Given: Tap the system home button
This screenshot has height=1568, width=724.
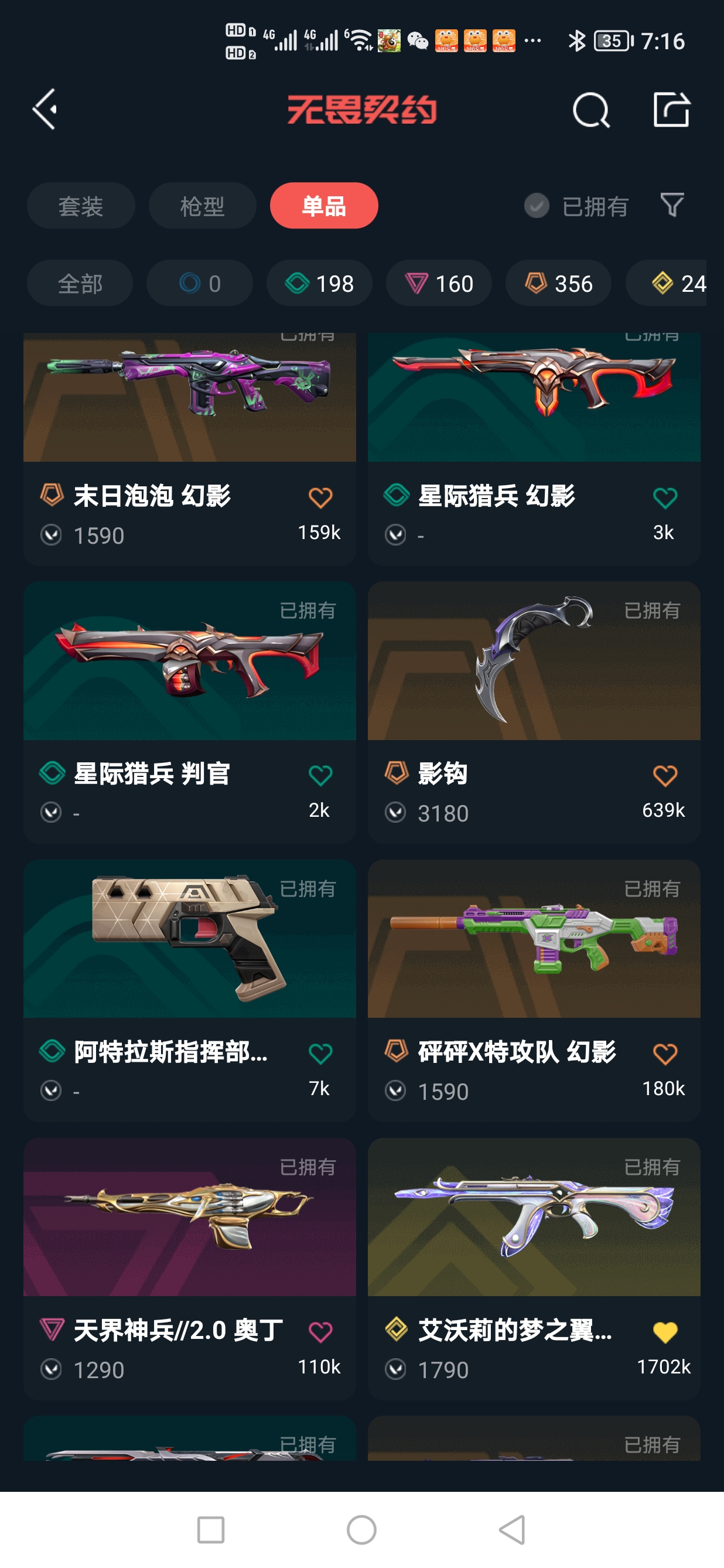Looking at the screenshot, I should click(361, 1530).
